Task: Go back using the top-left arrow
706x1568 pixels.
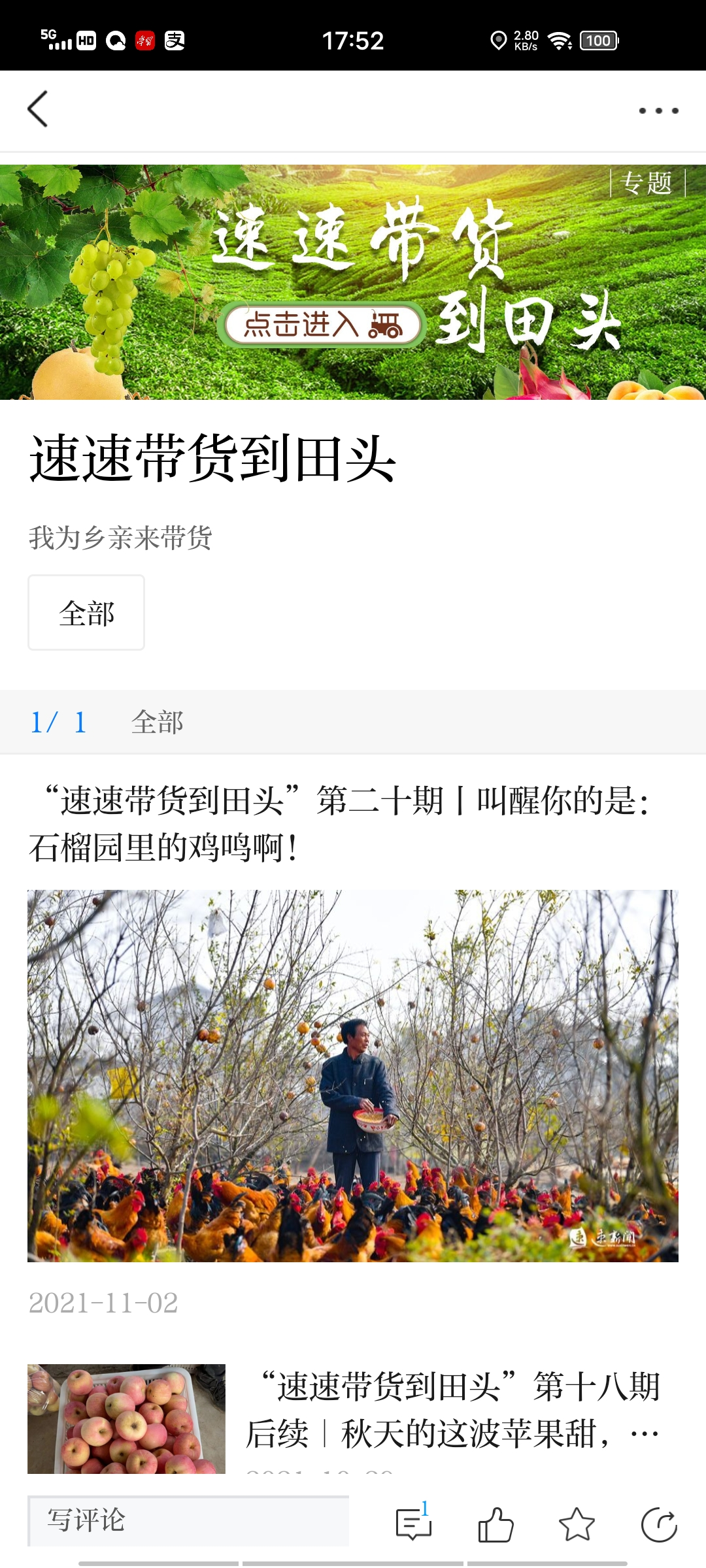Action: click(x=38, y=109)
